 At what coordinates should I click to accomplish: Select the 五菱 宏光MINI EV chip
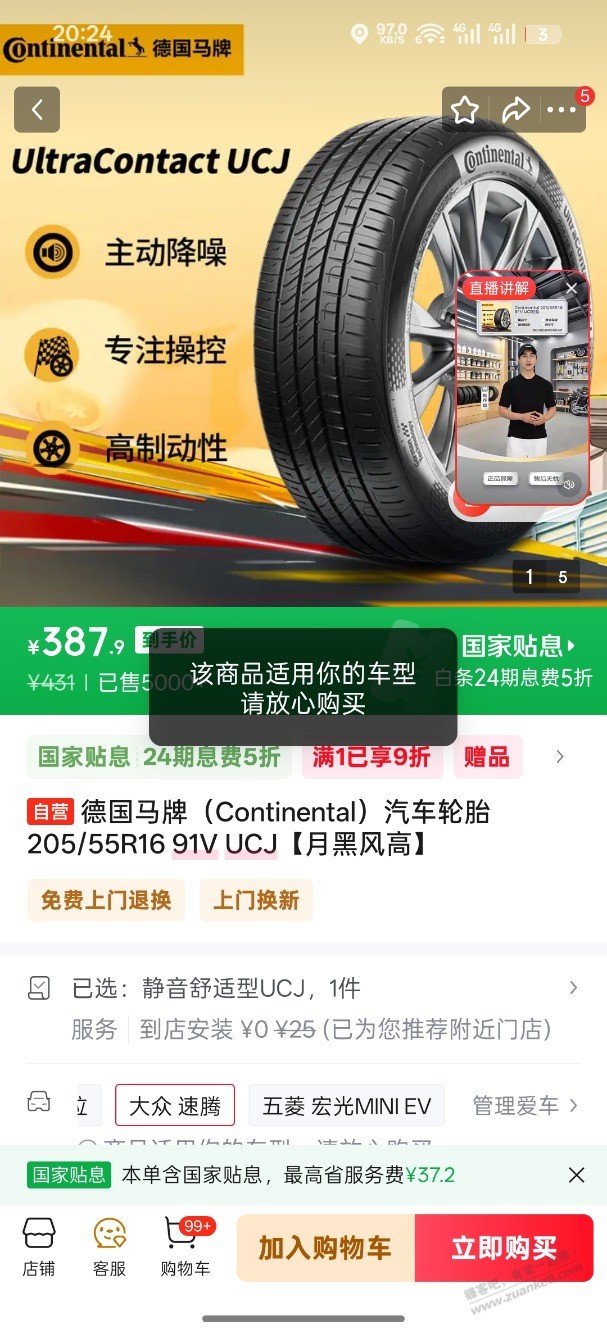click(346, 1106)
